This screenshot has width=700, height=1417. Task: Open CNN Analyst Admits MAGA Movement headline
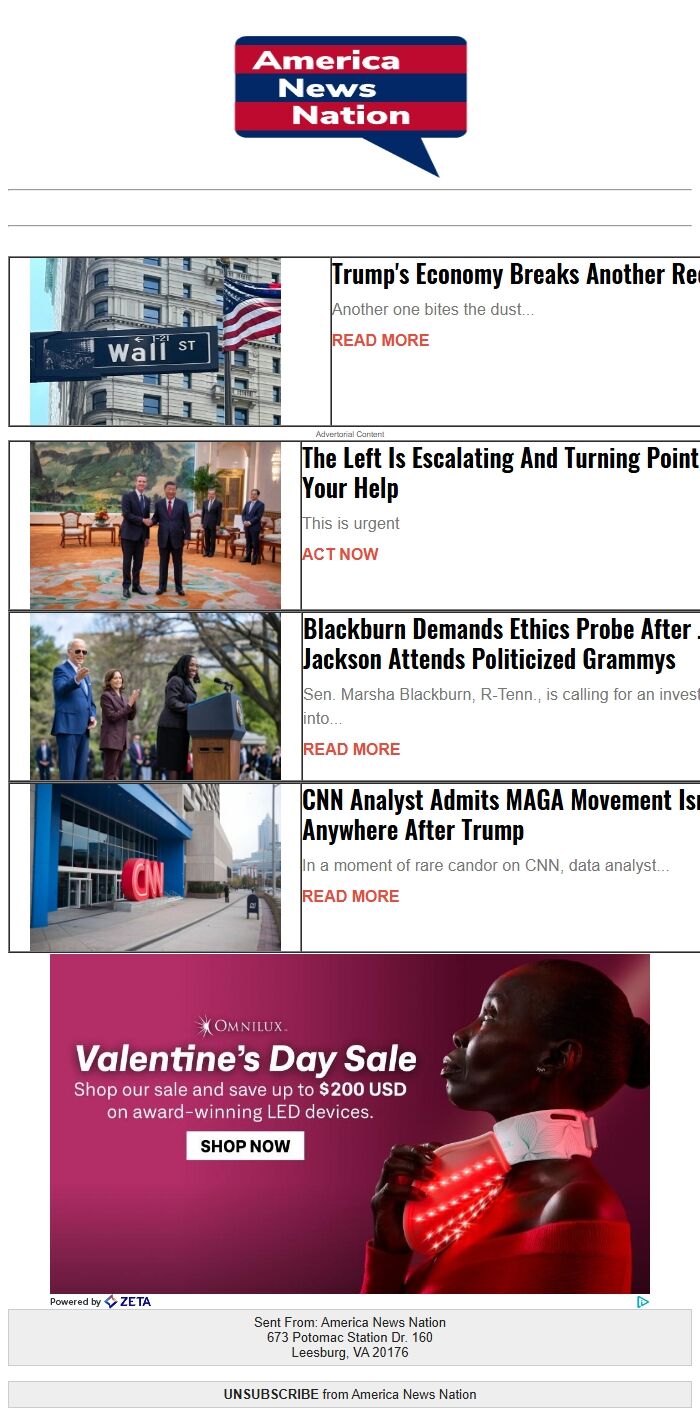click(x=500, y=814)
